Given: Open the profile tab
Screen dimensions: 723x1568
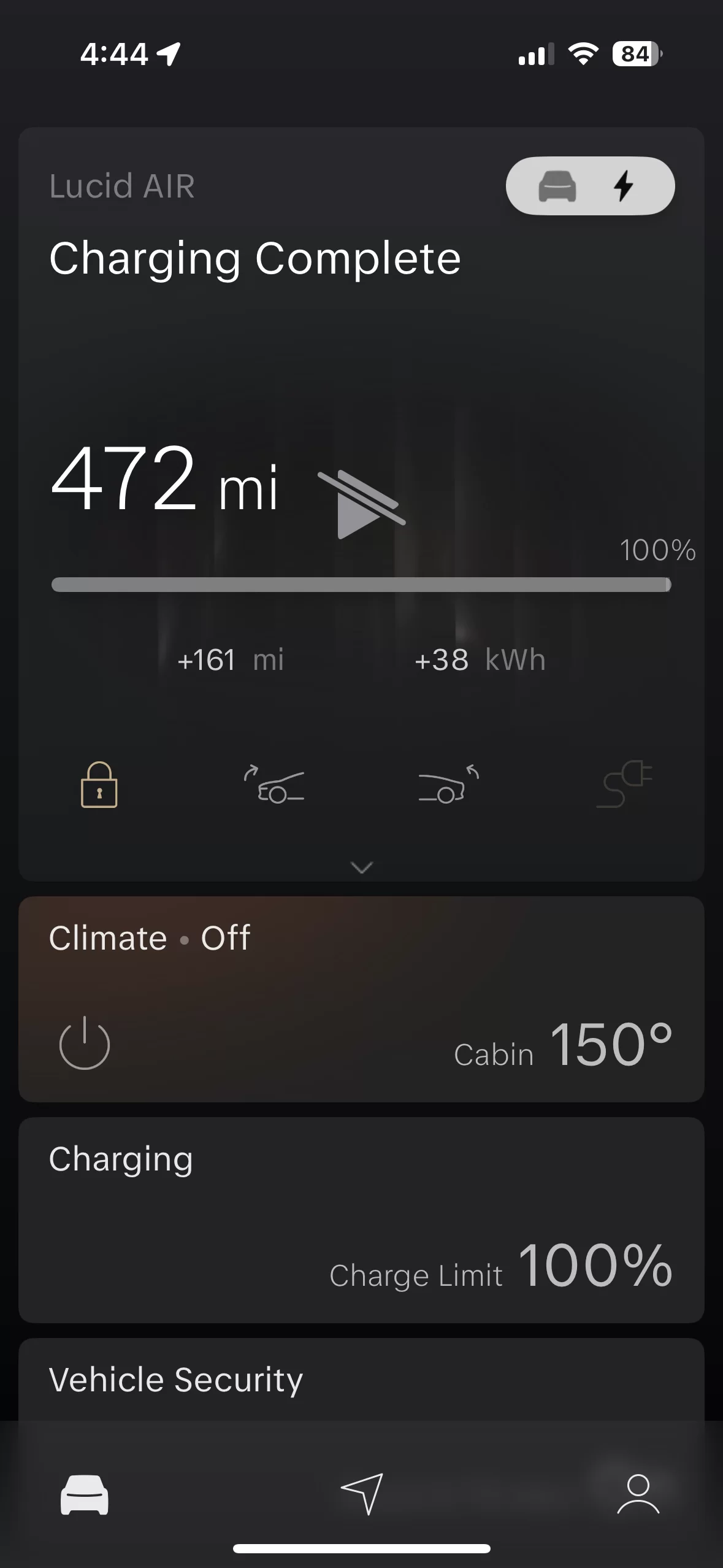Looking at the screenshot, I should coord(638,1494).
